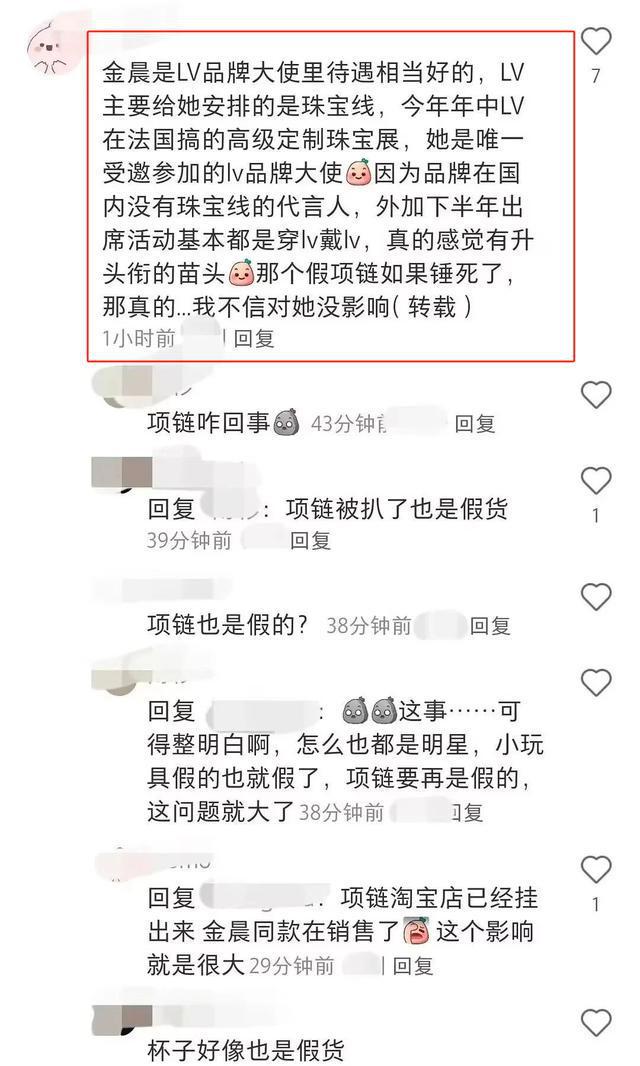Viewport: 640px width, 1066px height.
Task: Like the comment 杯子好像也是假货
Action: pos(596,1023)
